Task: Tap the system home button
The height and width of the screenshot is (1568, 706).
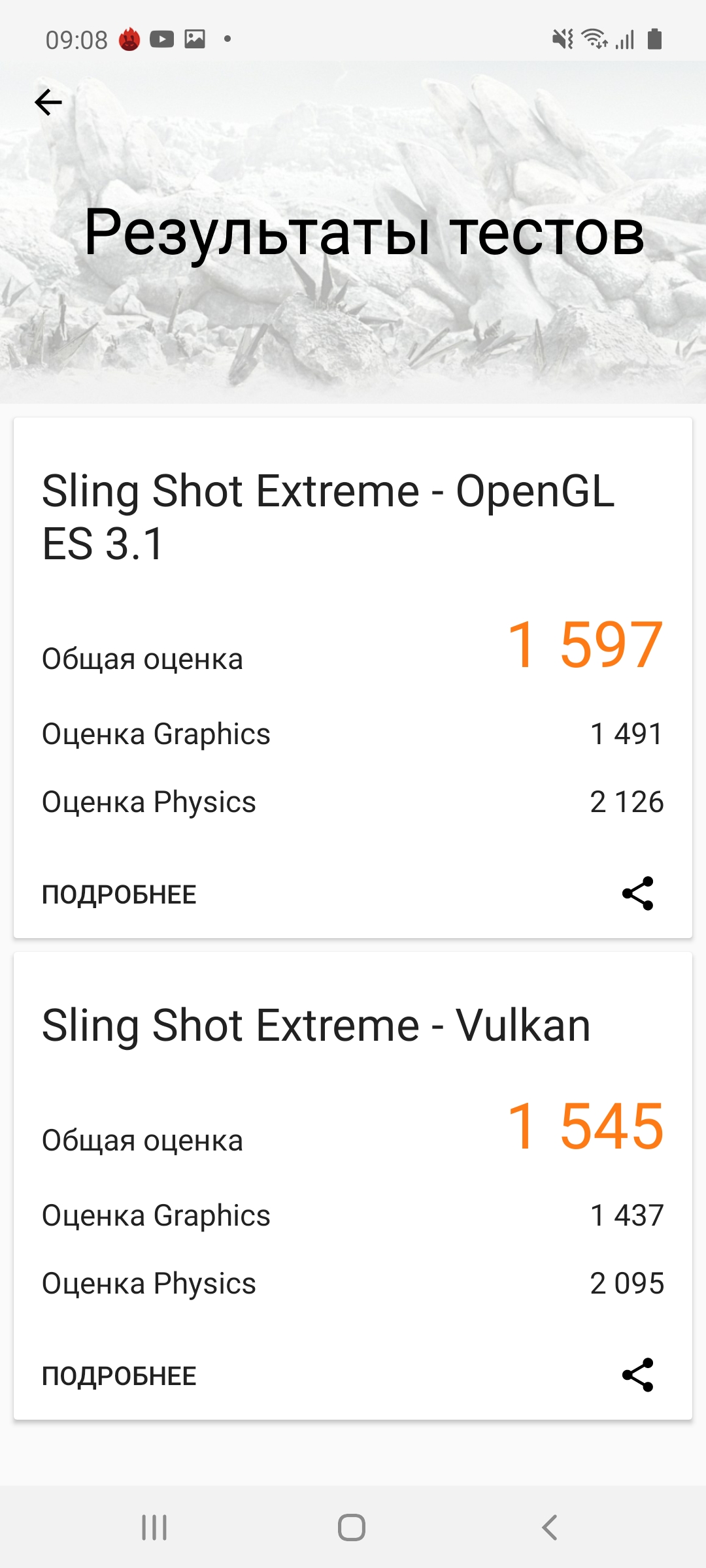Action: tap(352, 1527)
